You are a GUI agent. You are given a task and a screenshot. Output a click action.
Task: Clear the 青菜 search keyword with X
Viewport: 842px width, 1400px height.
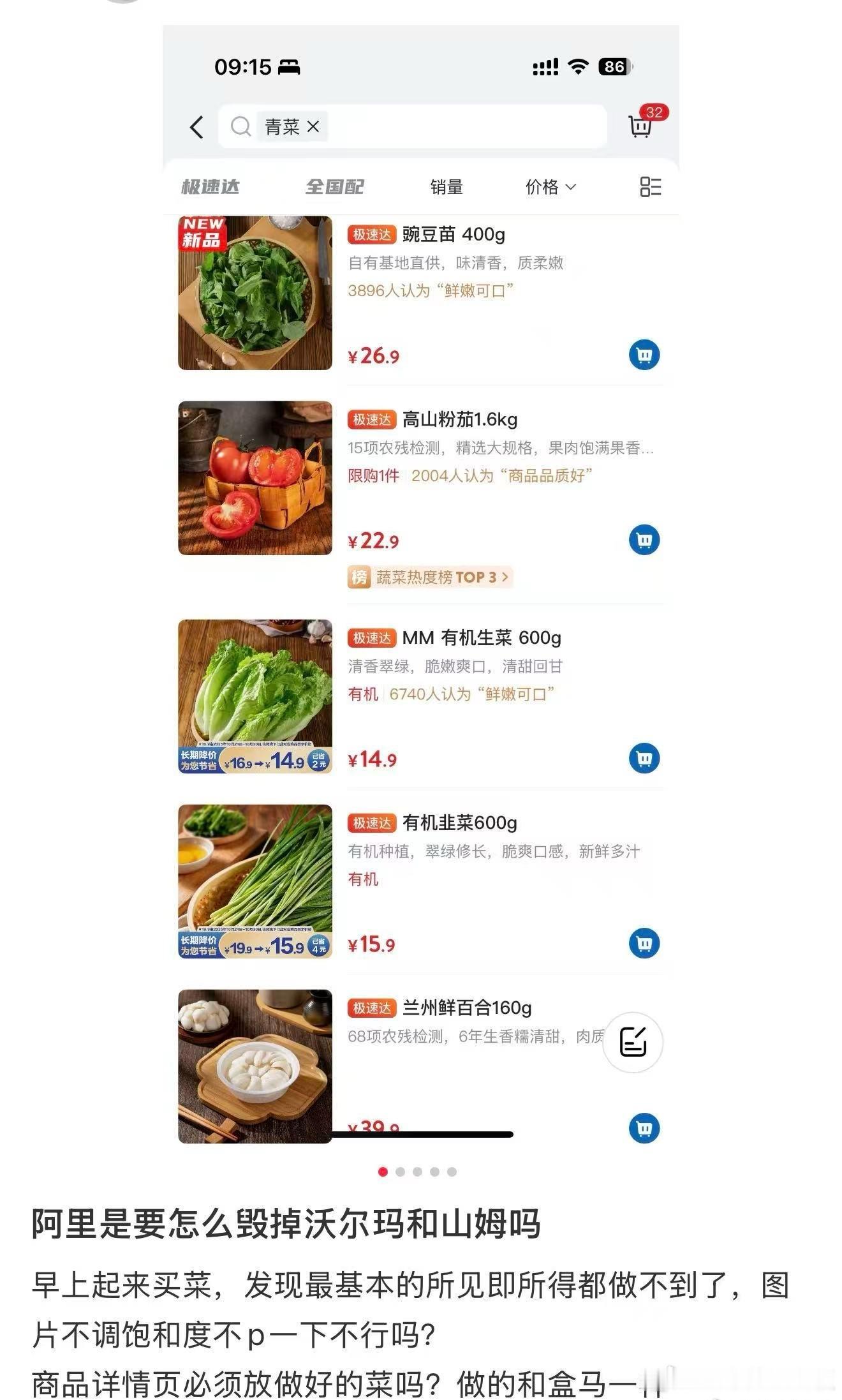(x=312, y=127)
